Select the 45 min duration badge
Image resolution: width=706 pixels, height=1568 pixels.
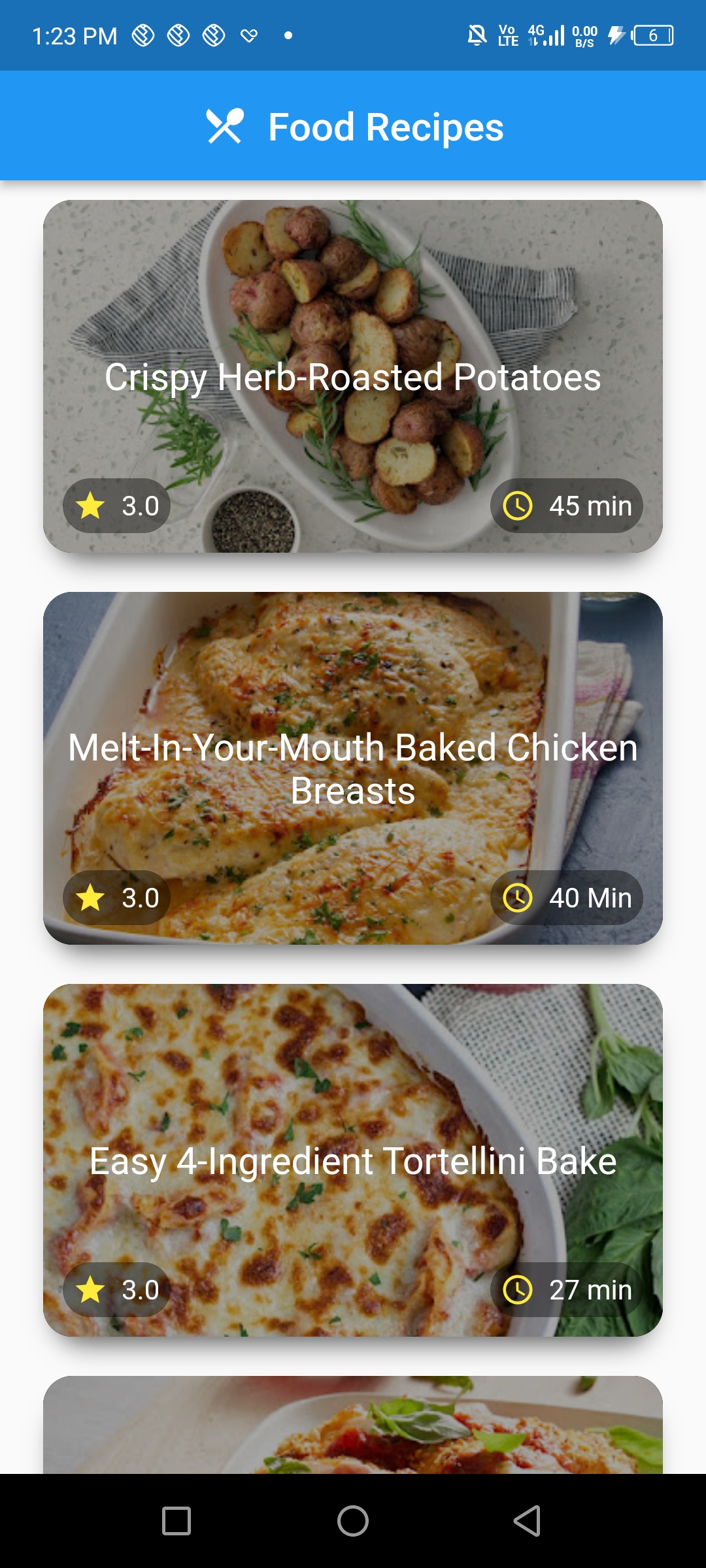tap(566, 505)
